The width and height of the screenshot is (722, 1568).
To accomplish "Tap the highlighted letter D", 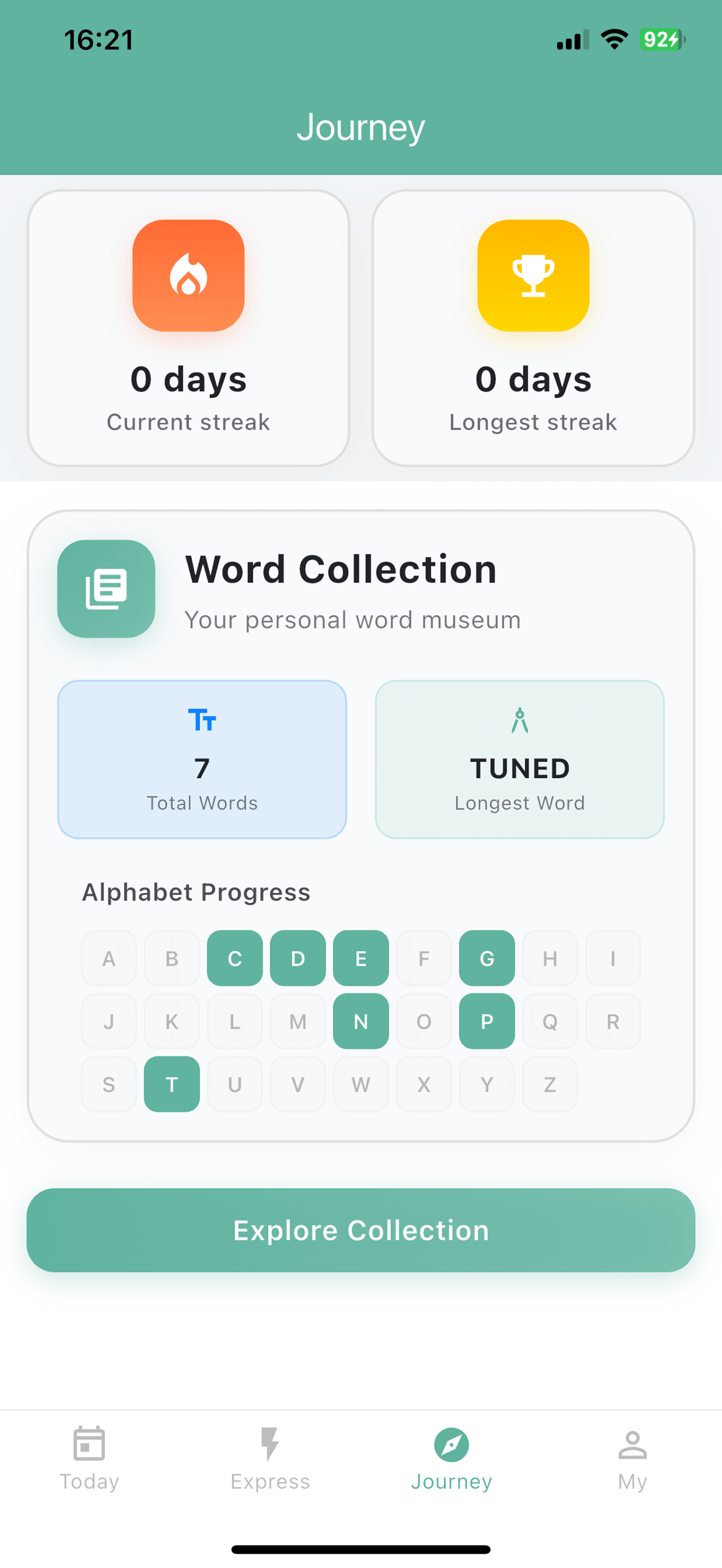I will click(298, 958).
